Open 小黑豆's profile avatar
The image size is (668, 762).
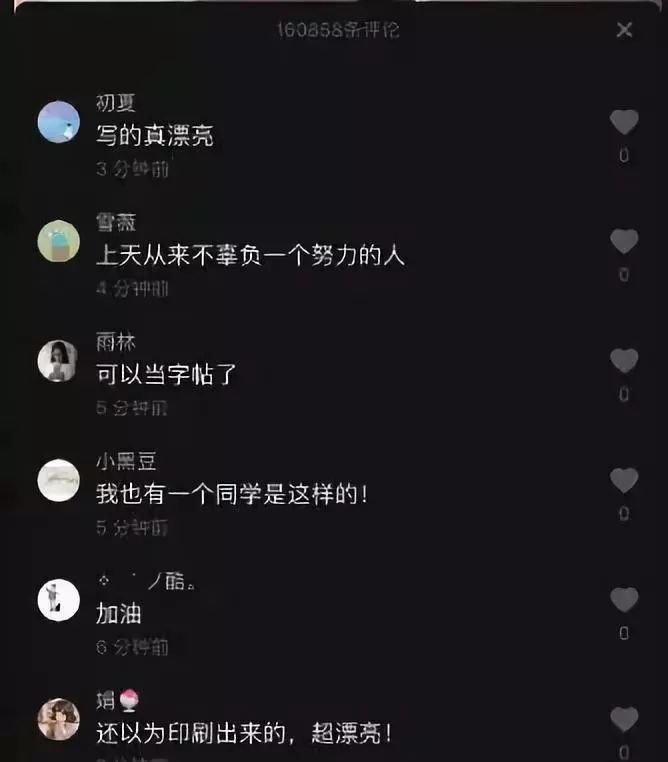click(58, 480)
